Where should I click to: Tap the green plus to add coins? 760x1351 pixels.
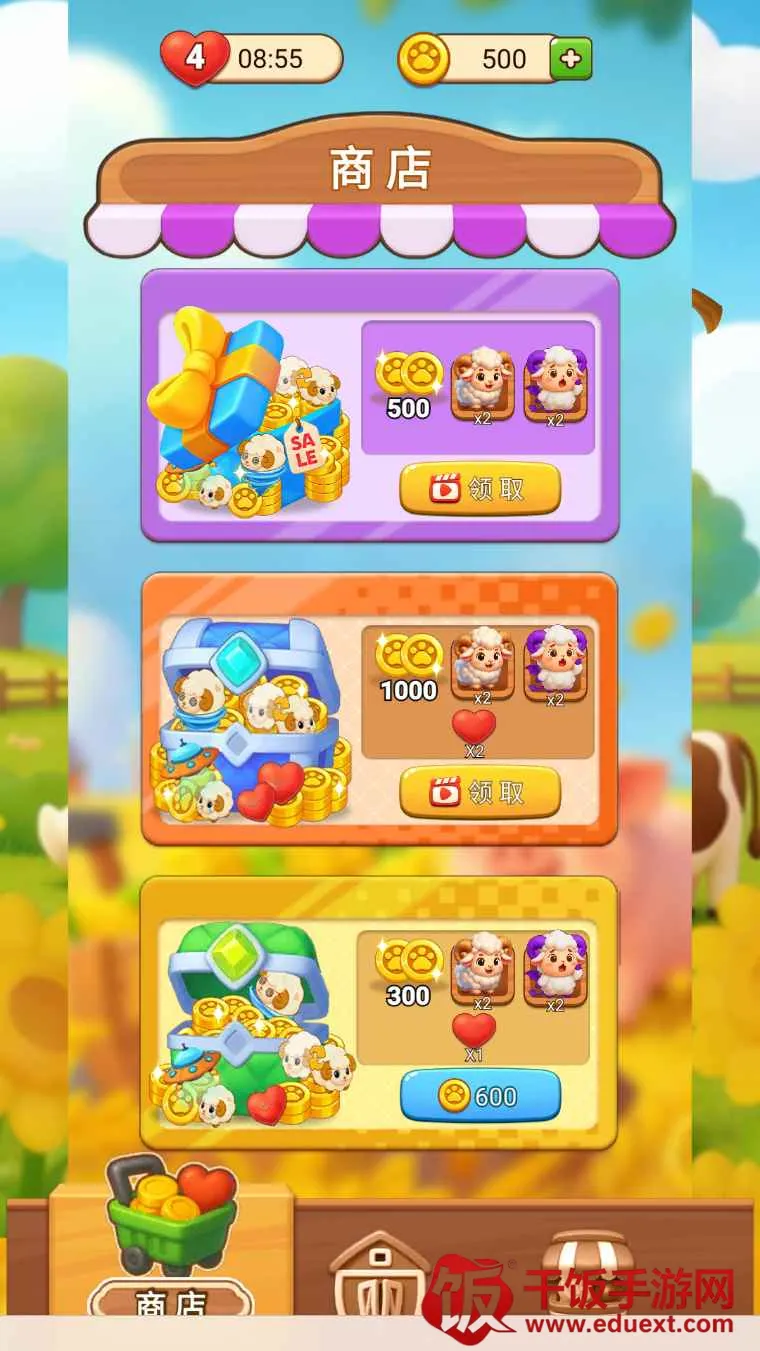click(x=571, y=59)
